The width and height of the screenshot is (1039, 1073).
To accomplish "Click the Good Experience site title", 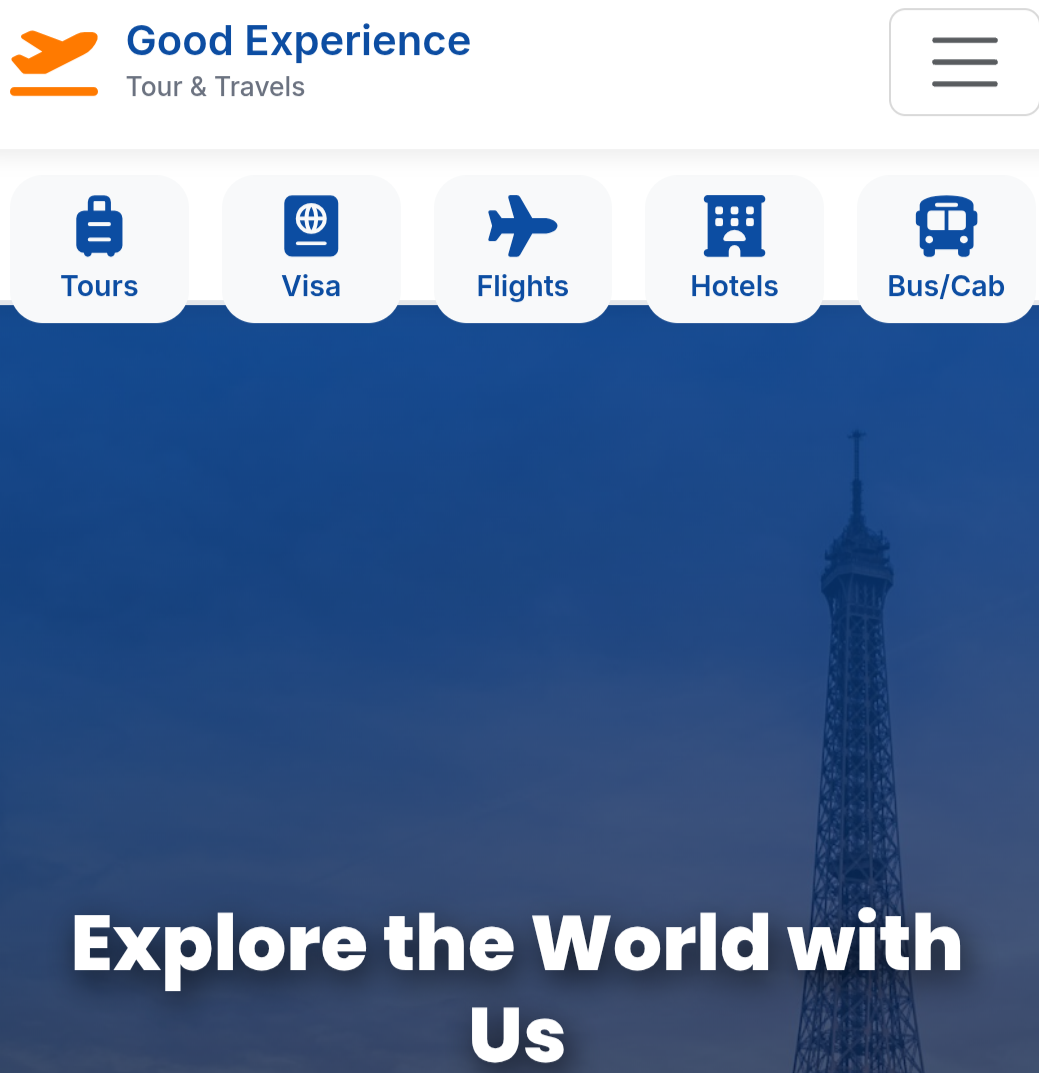I will pos(298,41).
